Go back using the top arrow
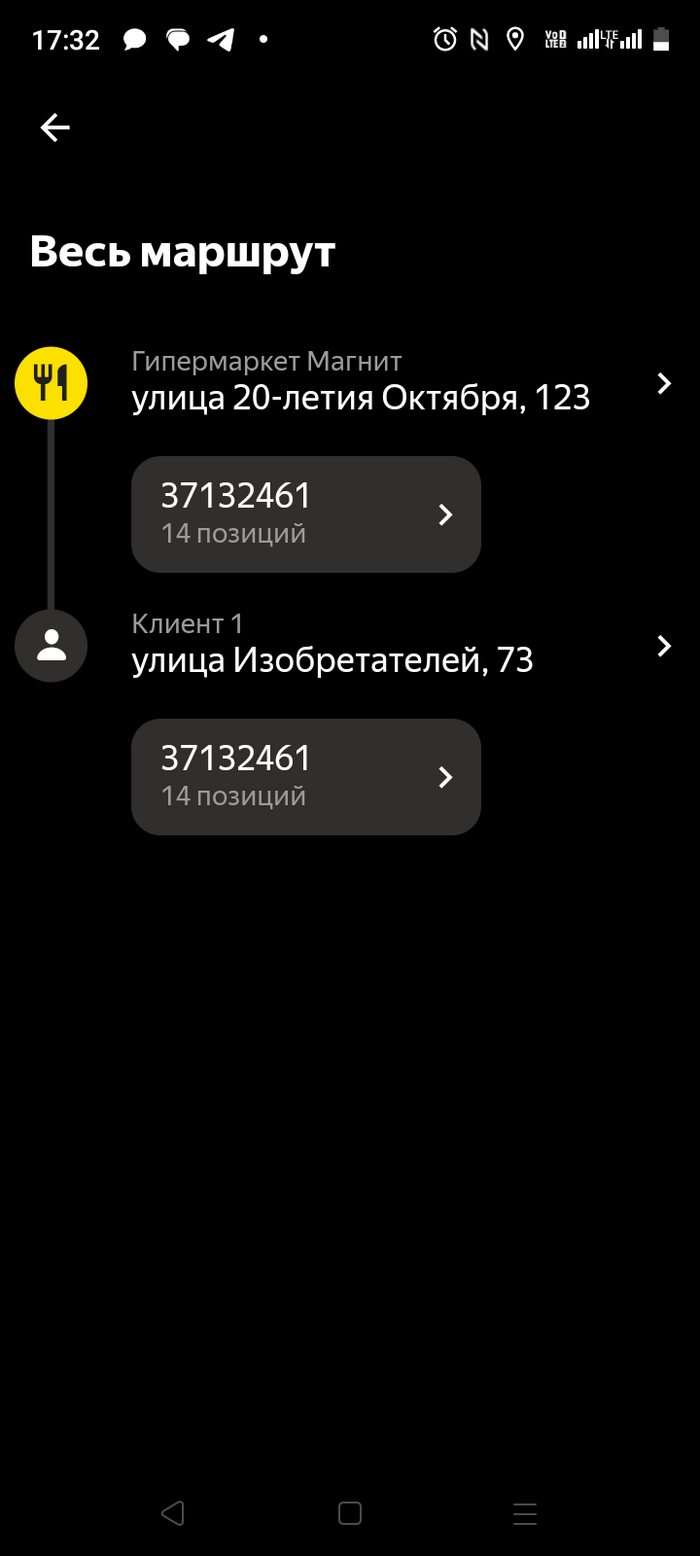 [55, 127]
